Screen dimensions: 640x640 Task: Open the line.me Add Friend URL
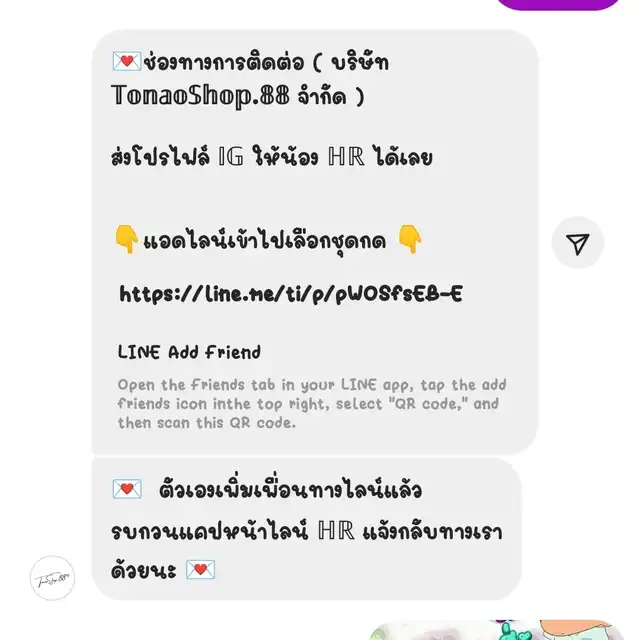[x=291, y=294]
